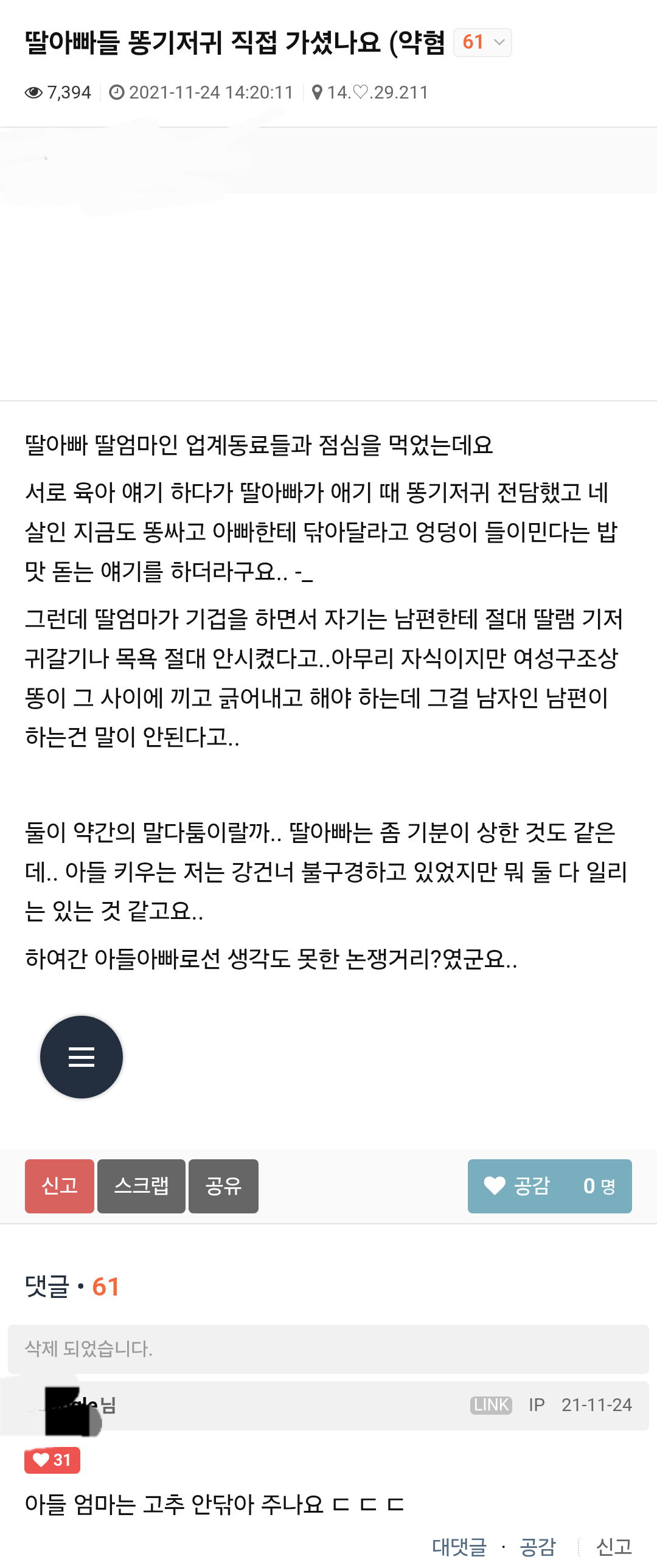Image resolution: width=657 pixels, height=1568 pixels.
Task: Report the post with the red 신고 button
Action: point(60,1186)
